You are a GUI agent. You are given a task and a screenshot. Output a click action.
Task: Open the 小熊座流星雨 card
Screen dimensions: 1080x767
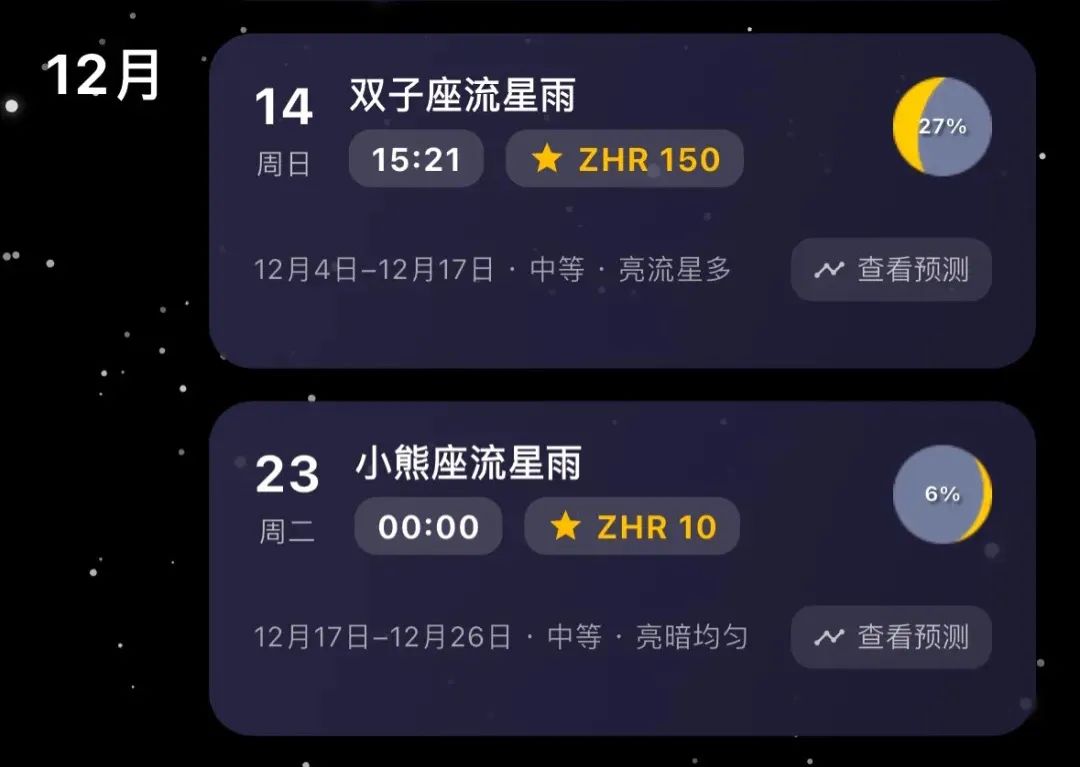468,464
